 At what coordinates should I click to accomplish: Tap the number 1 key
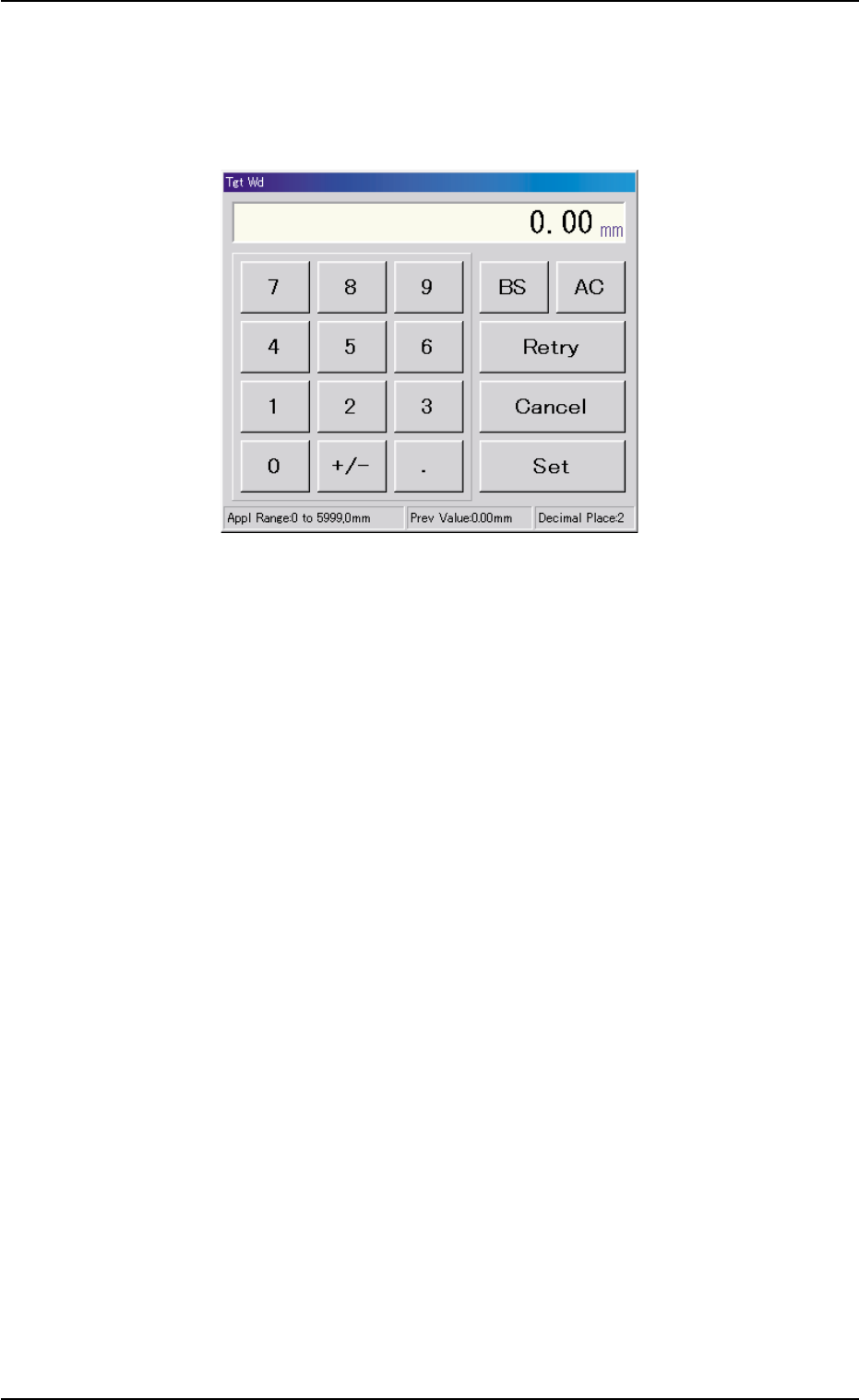coord(274,407)
